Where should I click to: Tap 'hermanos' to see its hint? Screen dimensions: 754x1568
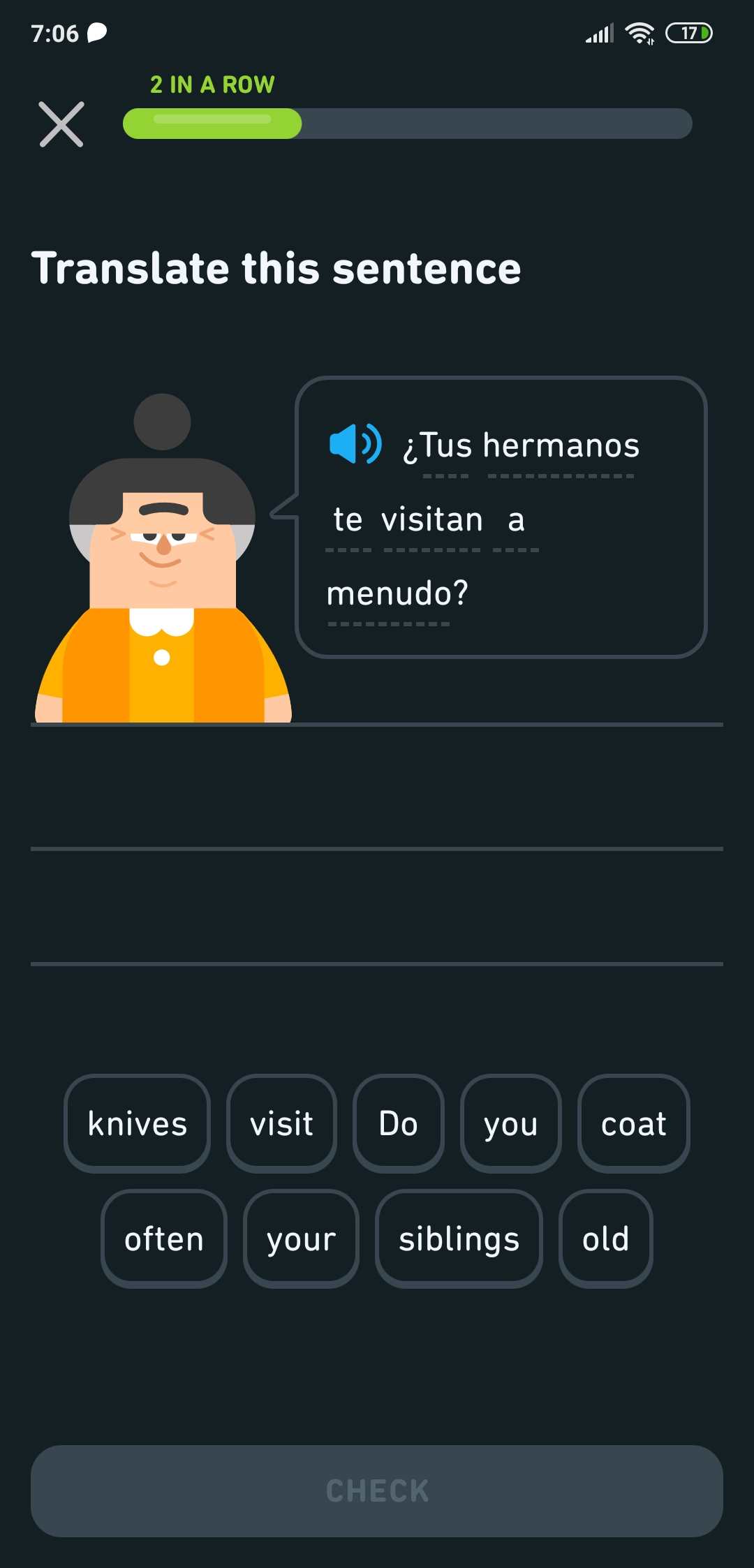tap(566, 445)
